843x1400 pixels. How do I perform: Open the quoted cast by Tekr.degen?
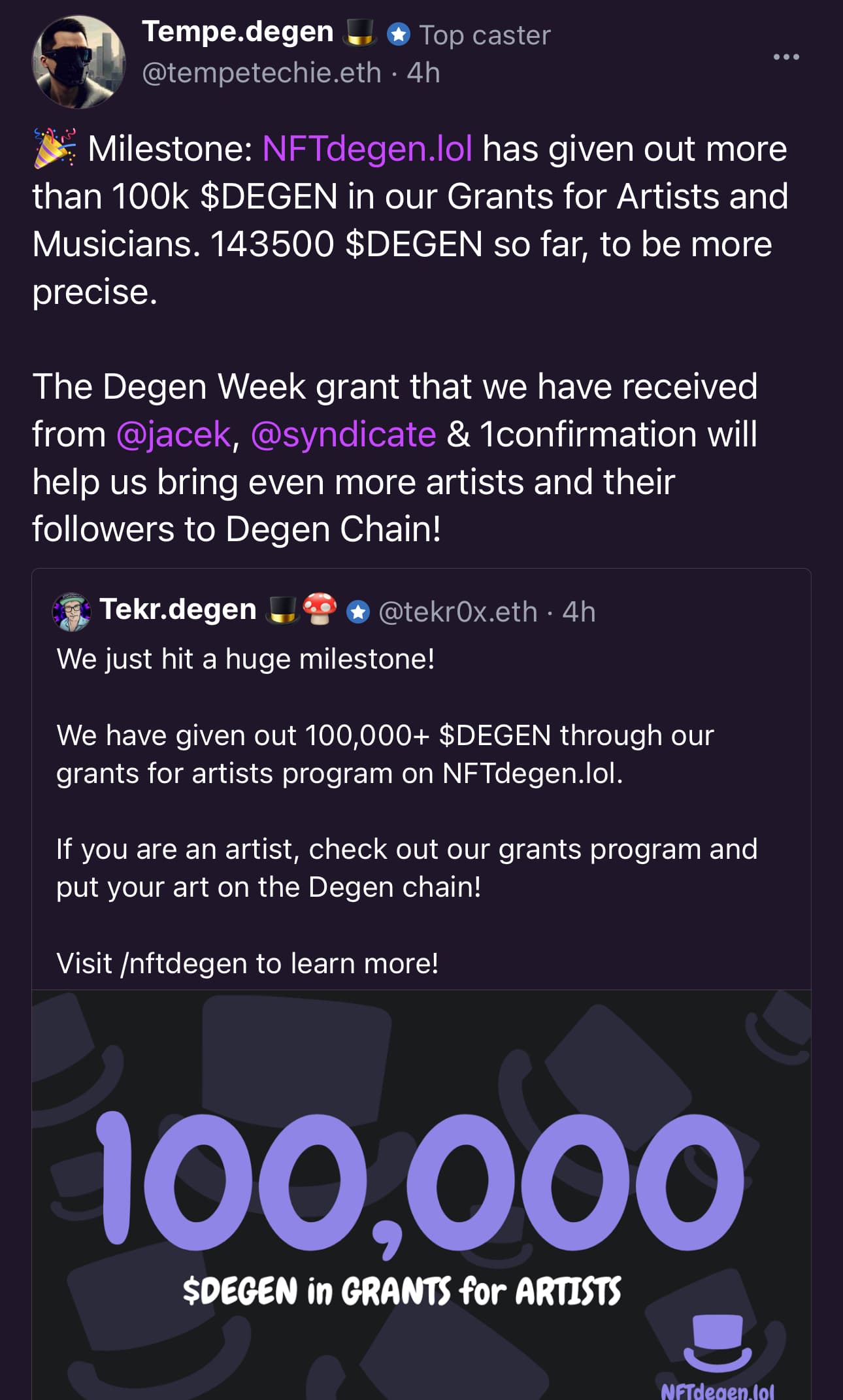(x=405, y=810)
